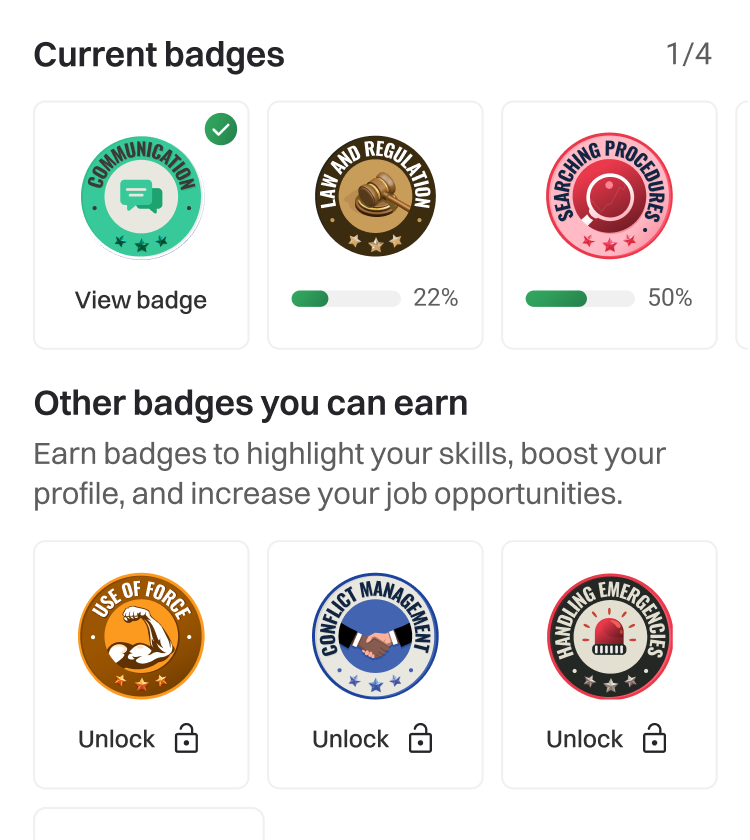The image size is (750, 840).
Task: Unlock the Conflict Management badge
Action: (373, 739)
